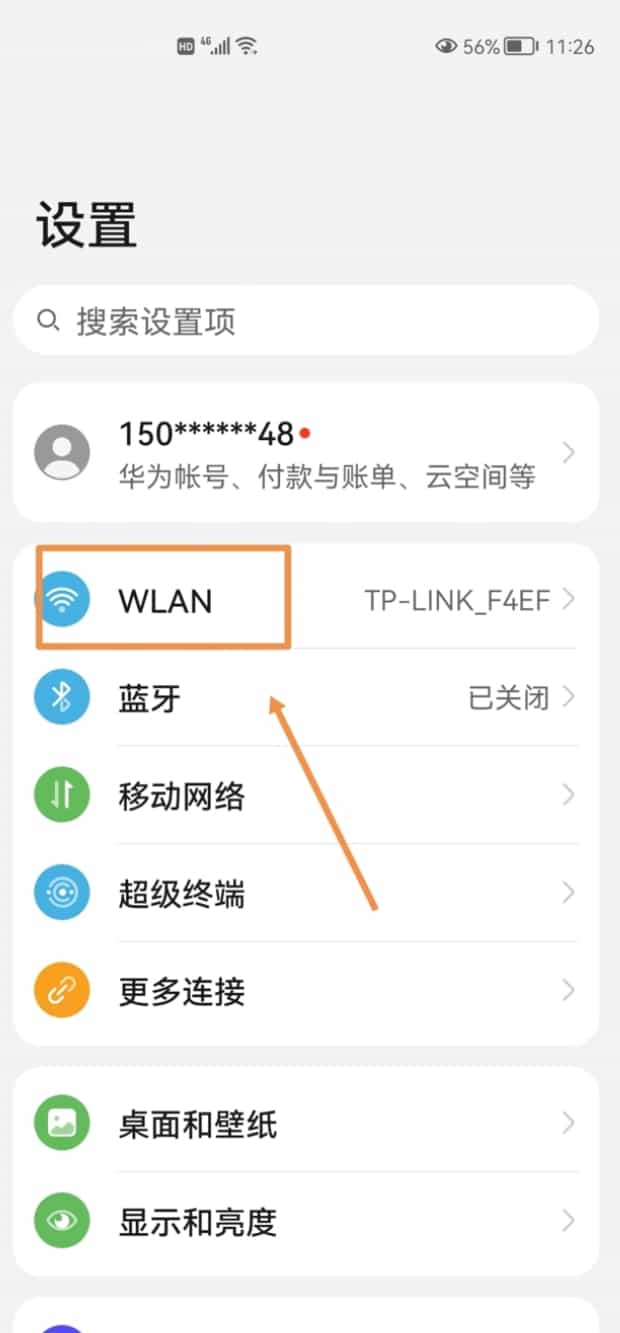Open 显示和亮度 settings
The width and height of the screenshot is (620, 1333).
point(305,1222)
